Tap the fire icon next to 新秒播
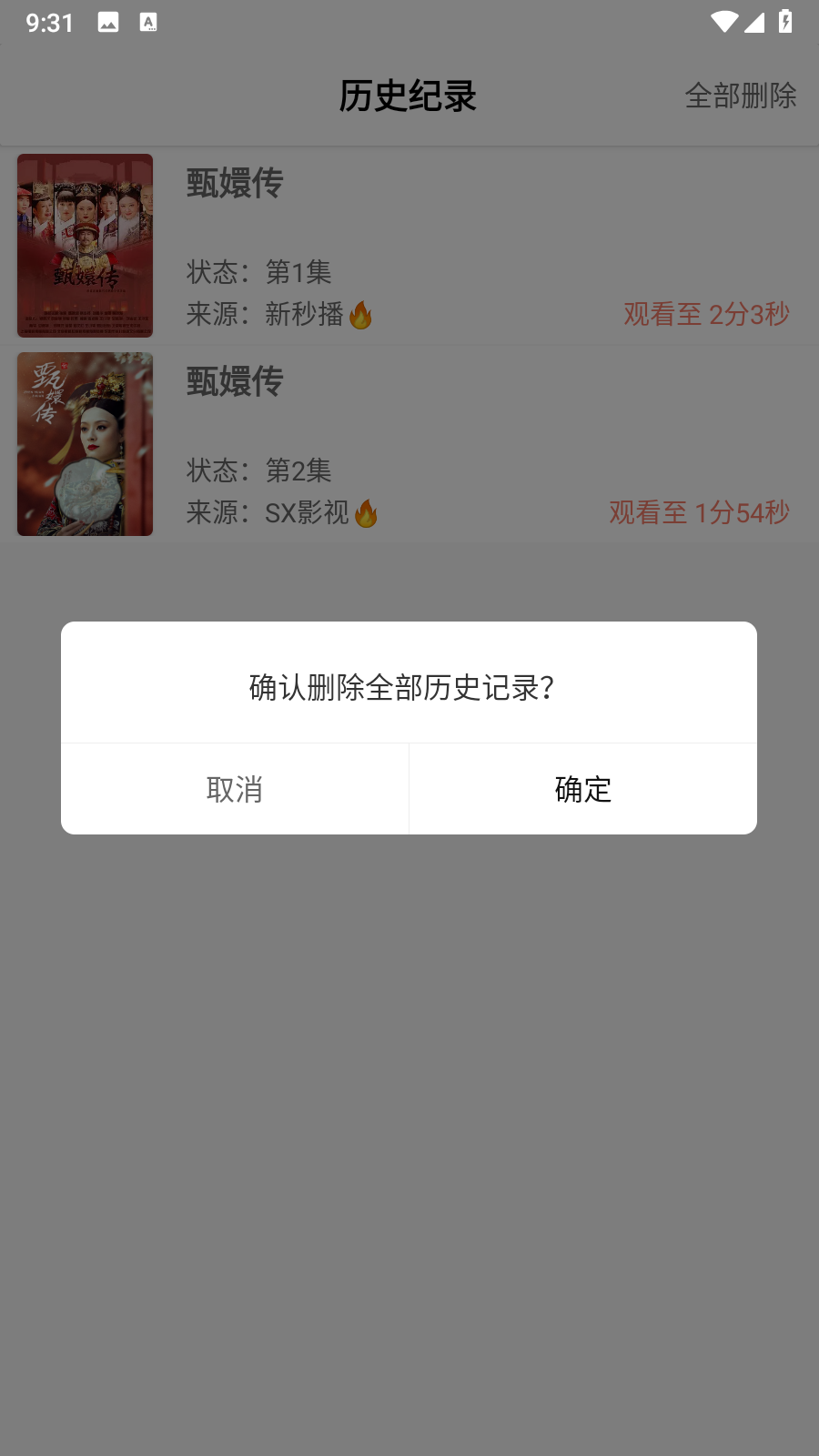 pos(363,315)
